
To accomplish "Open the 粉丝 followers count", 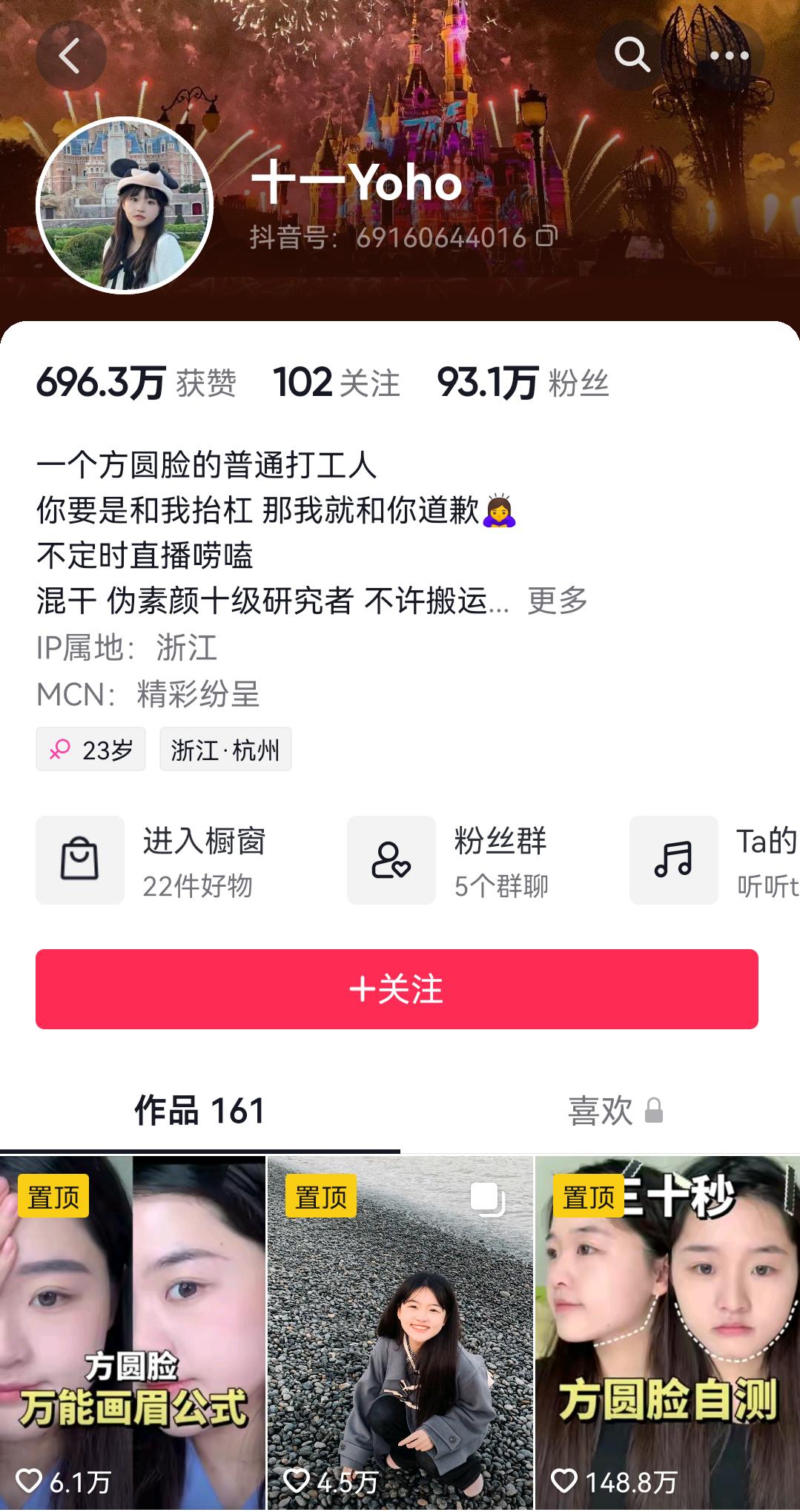I will pos(523,383).
